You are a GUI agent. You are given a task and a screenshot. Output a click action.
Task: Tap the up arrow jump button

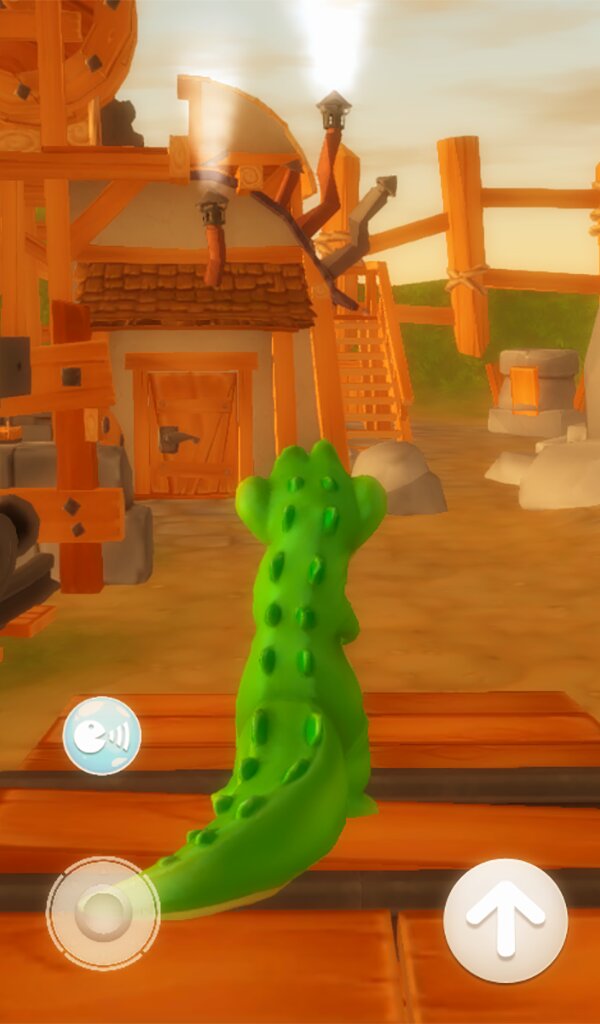[x=505, y=919]
